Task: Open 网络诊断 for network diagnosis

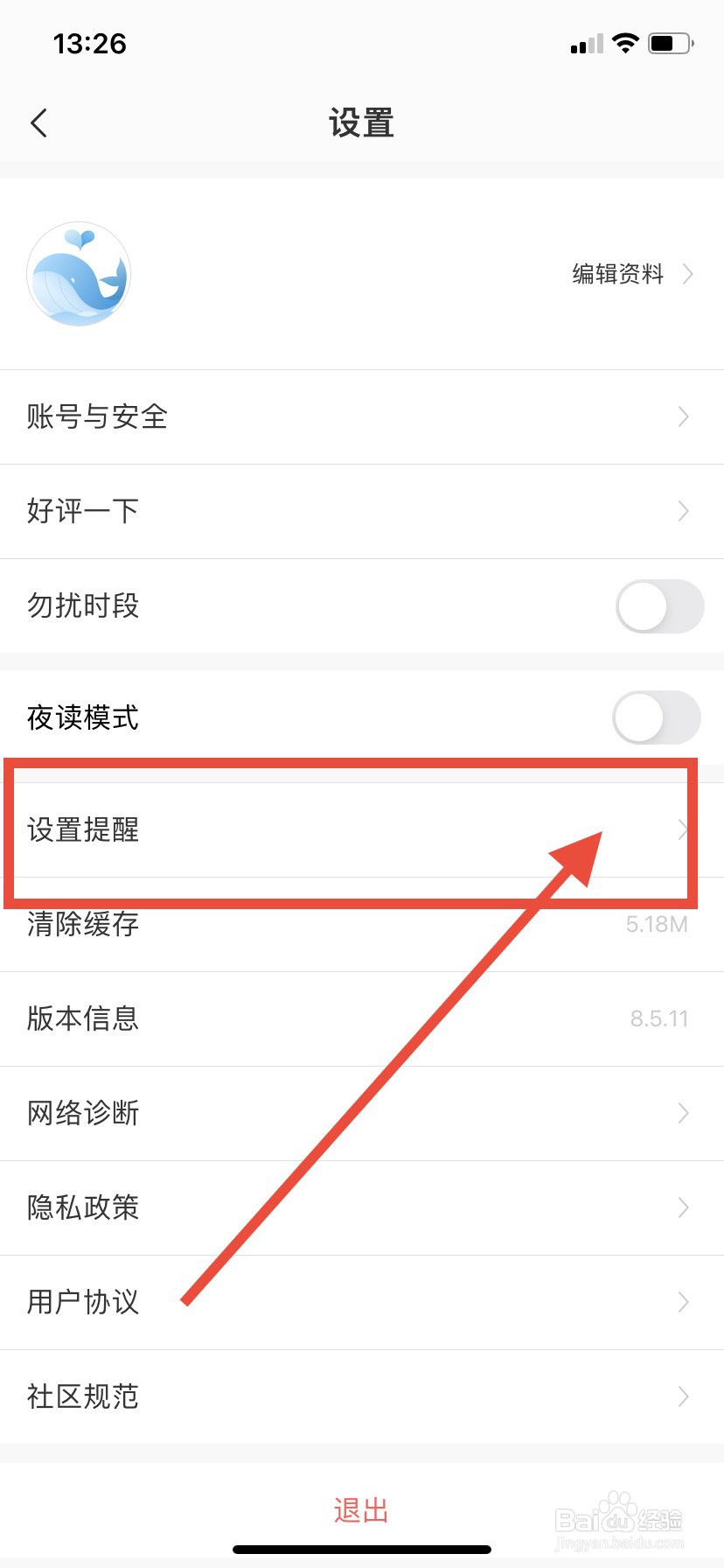Action: click(350, 1114)
